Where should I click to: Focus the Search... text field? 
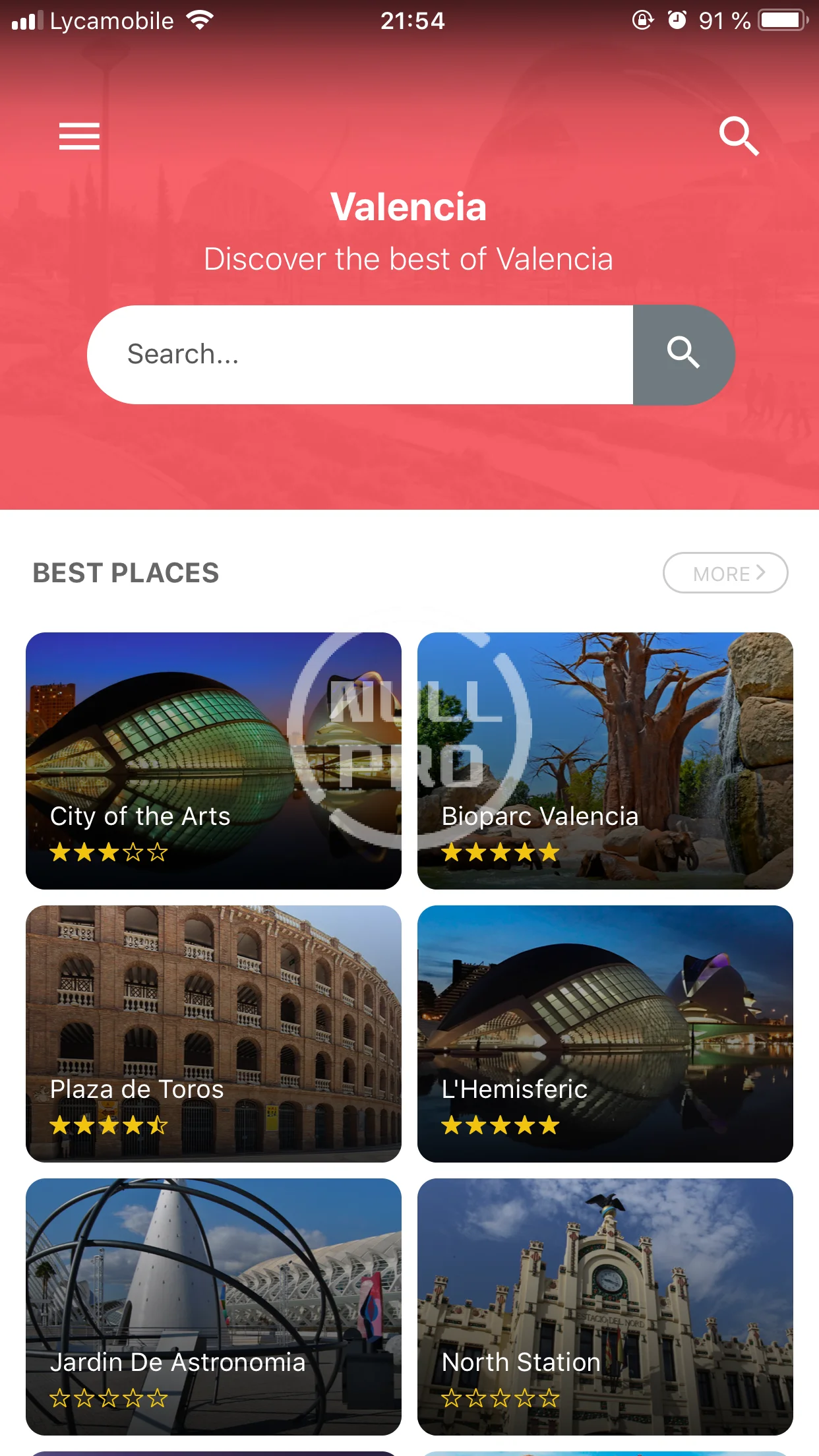(359, 354)
